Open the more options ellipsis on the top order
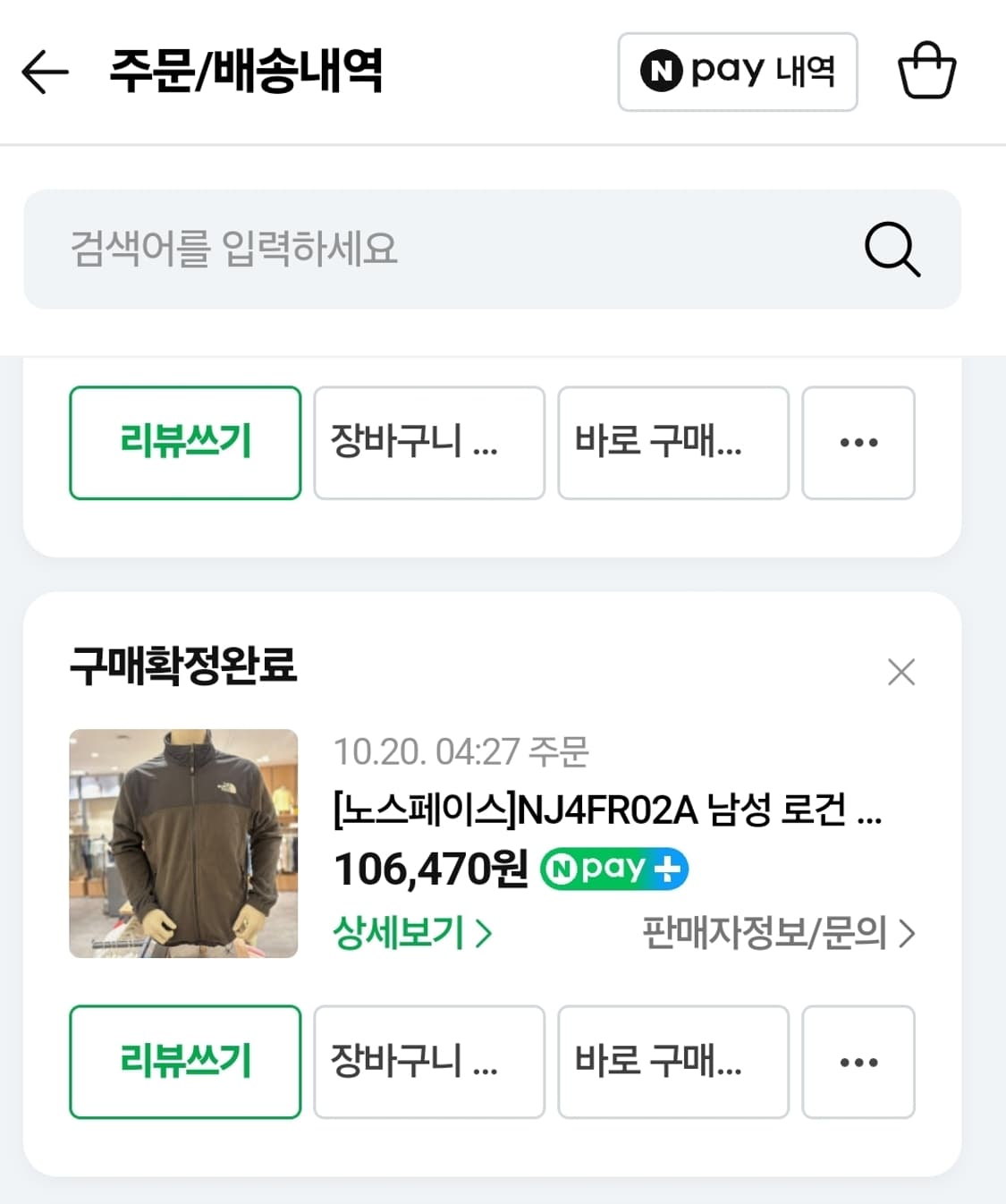 tap(858, 443)
